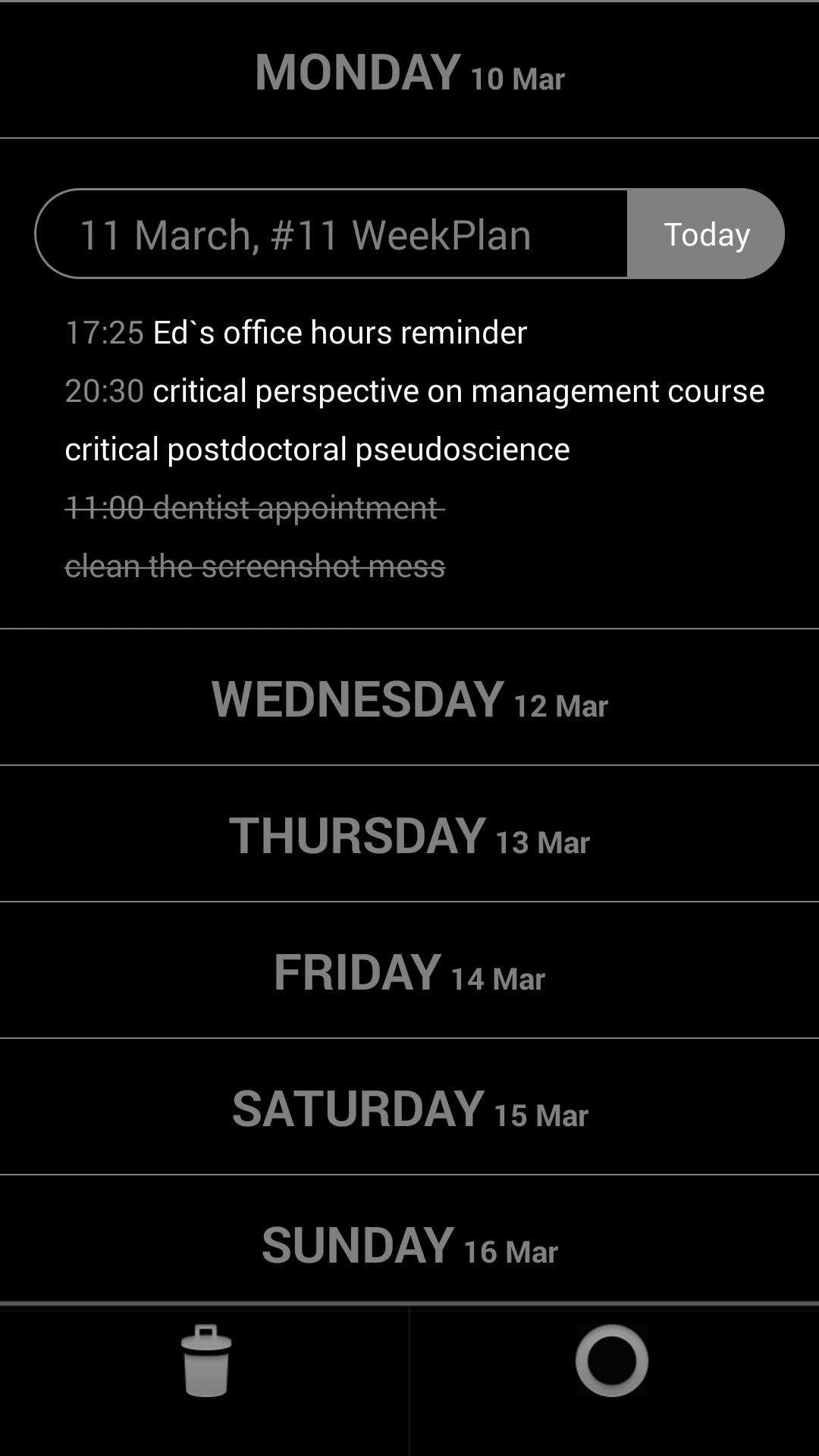Open the critical postdoctoral pseudoscience task

(x=317, y=449)
